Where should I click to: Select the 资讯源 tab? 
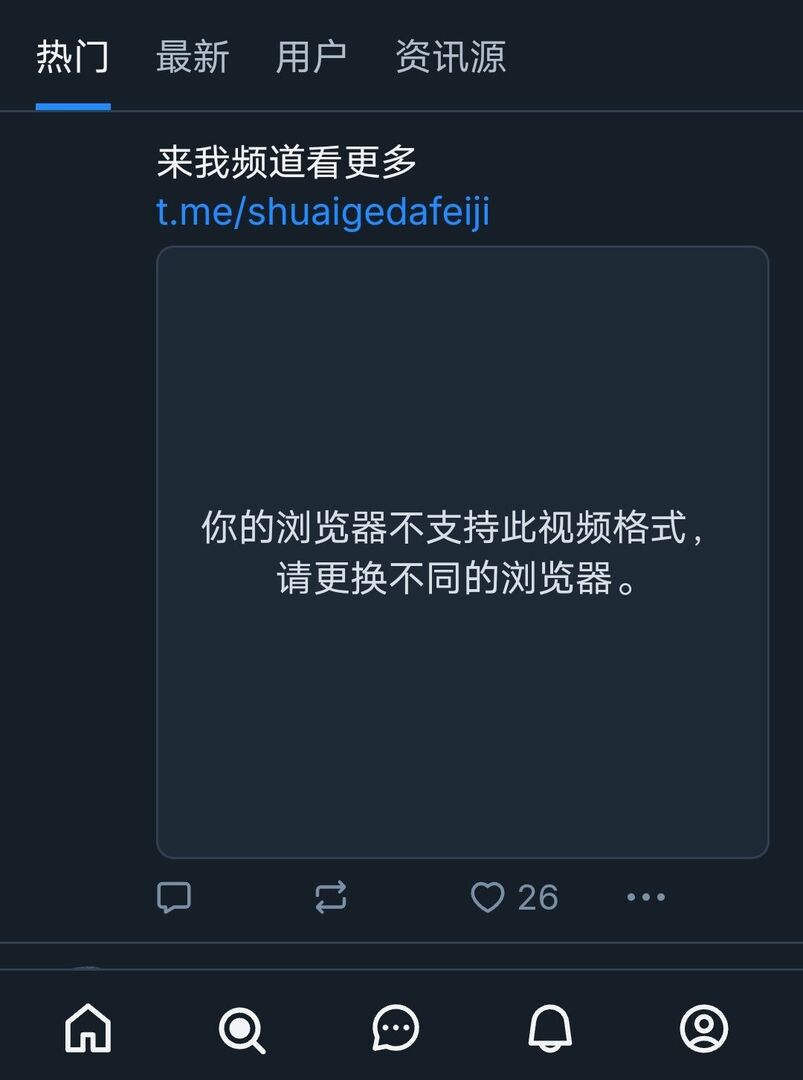tap(451, 57)
